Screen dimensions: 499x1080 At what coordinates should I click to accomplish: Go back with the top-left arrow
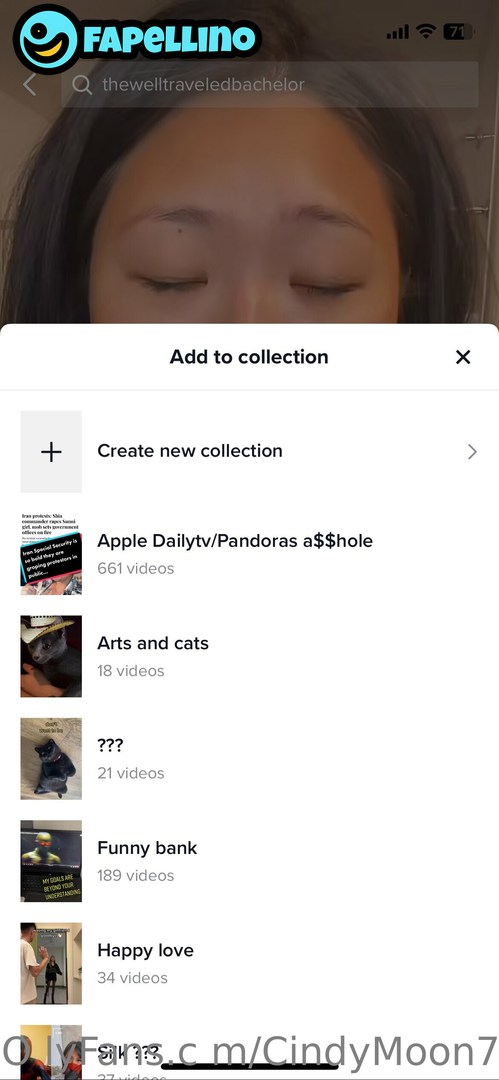pos(29,85)
